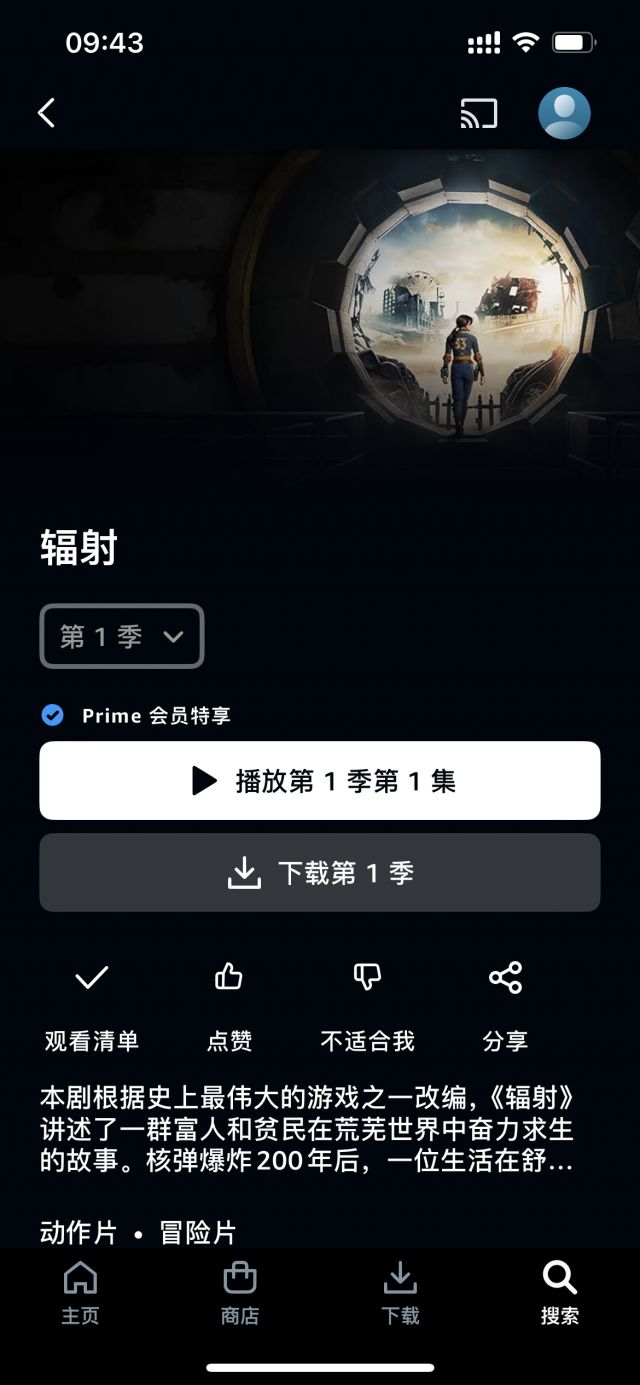Go back using the top-left arrow
The height and width of the screenshot is (1385, 640).
[46, 113]
